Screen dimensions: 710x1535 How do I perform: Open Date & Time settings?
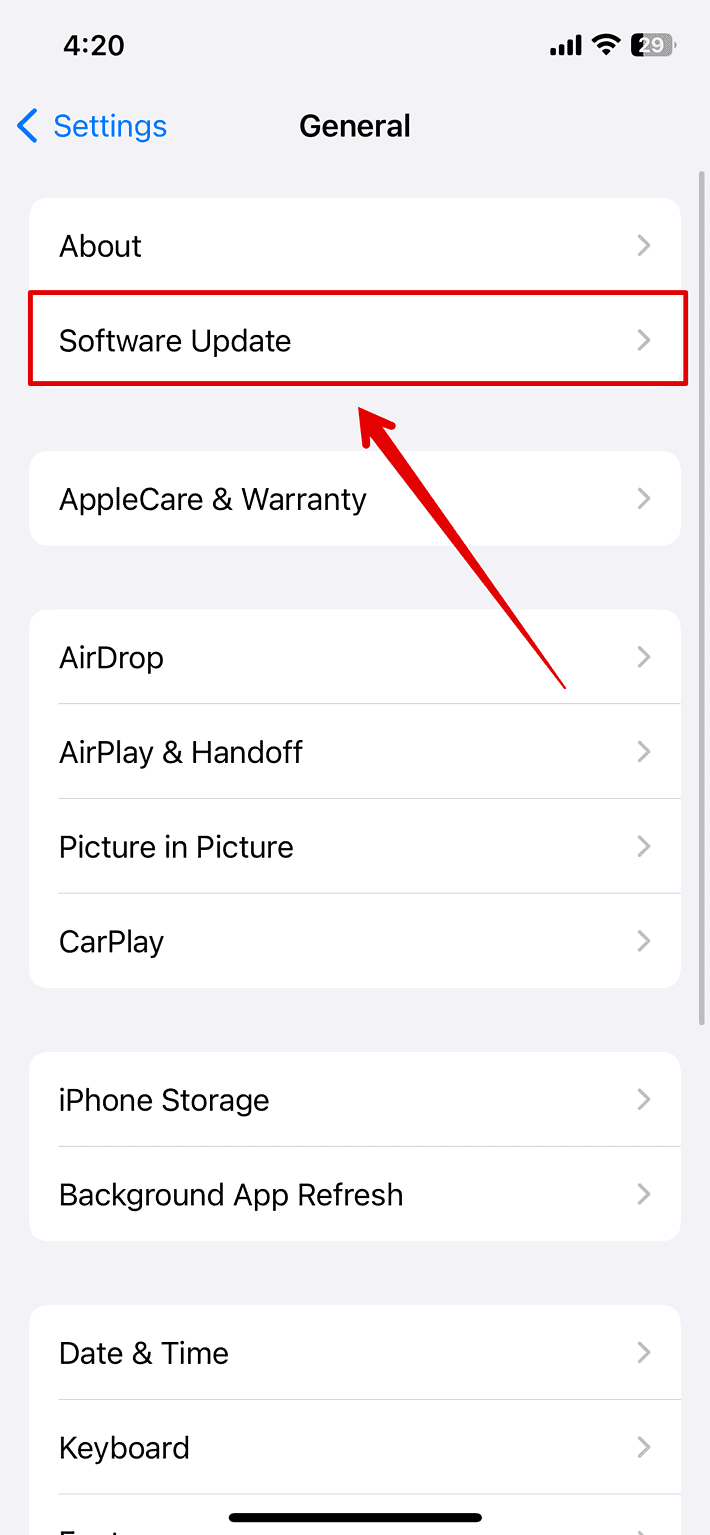(355, 1352)
